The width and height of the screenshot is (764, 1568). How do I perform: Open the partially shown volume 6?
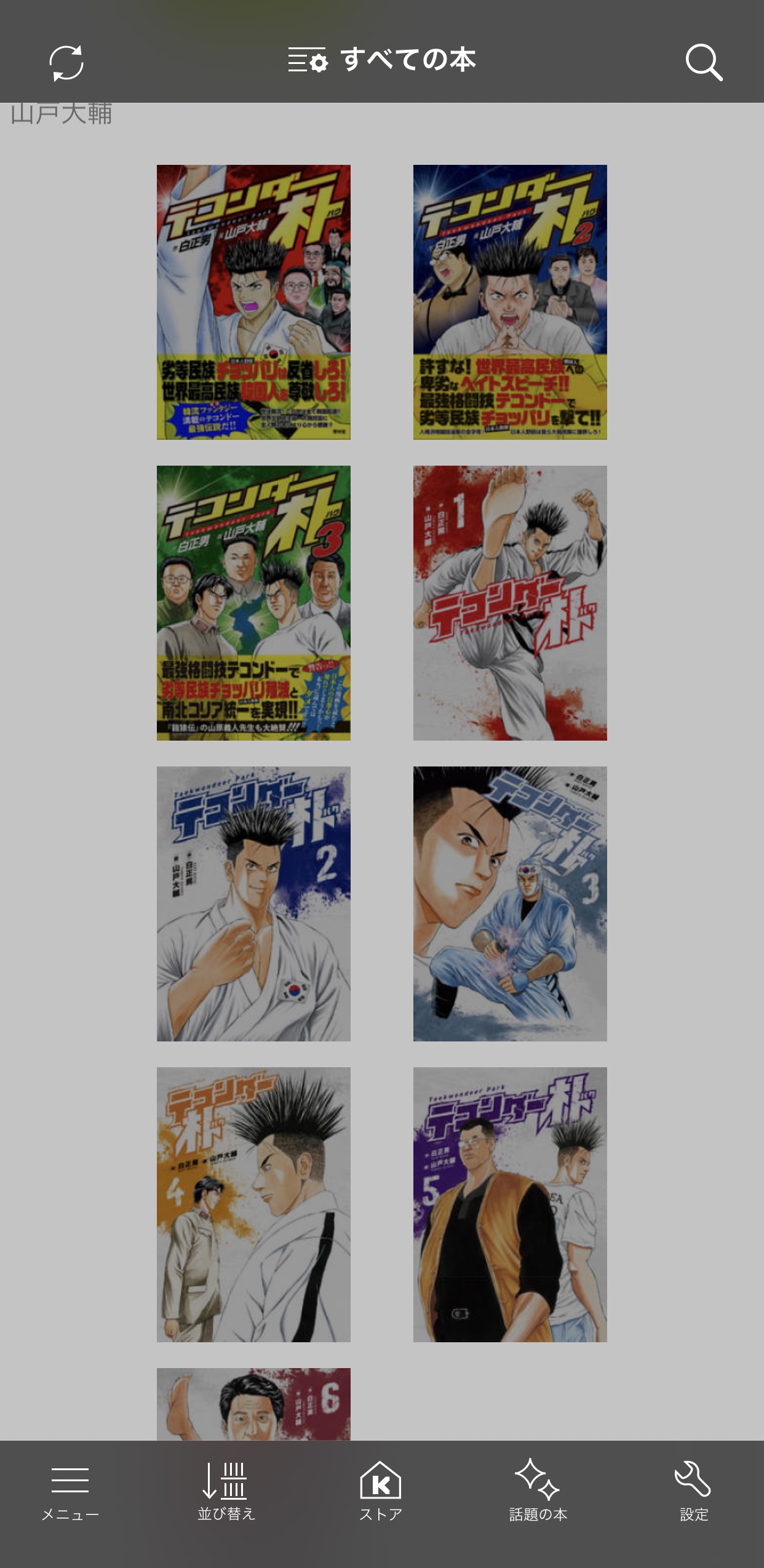(x=253, y=1404)
